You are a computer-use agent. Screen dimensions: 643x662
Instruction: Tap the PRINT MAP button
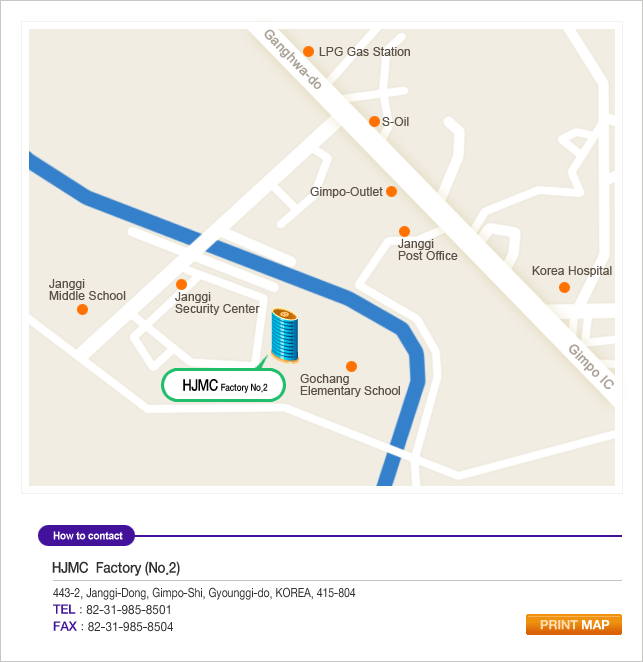[x=573, y=625]
